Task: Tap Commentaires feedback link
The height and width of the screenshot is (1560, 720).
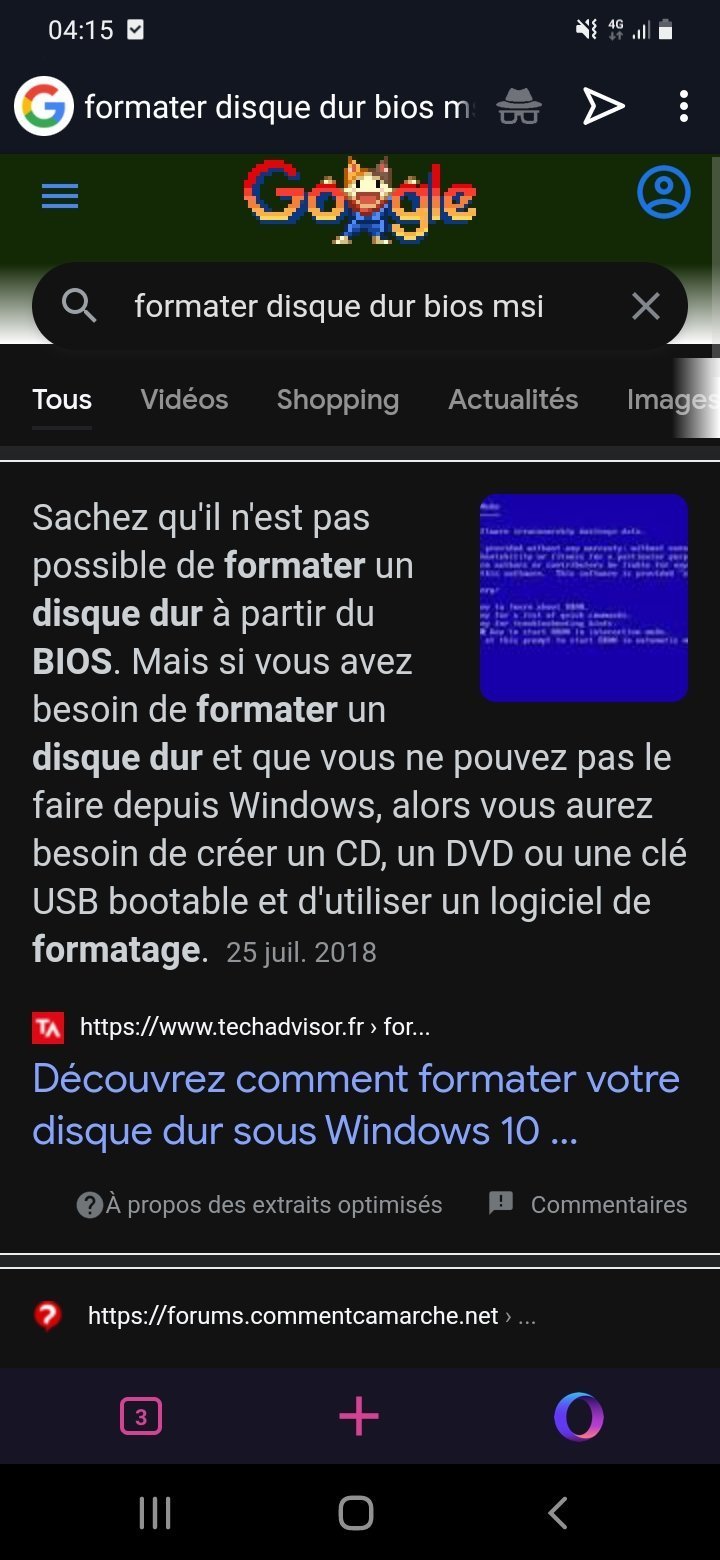Action: tap(588, 1205)
